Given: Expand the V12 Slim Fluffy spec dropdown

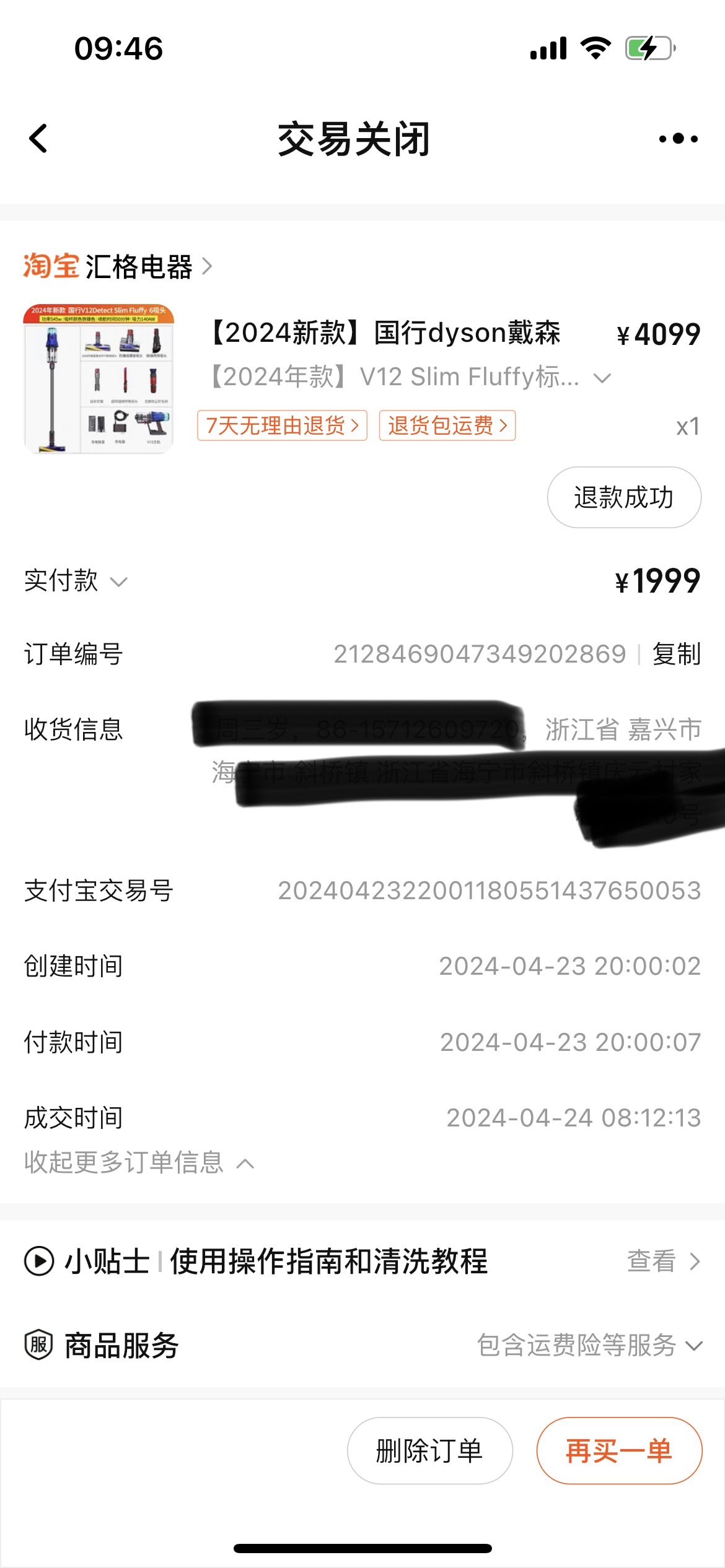Looking at the screenshot, I should click(x=602, y=377).
